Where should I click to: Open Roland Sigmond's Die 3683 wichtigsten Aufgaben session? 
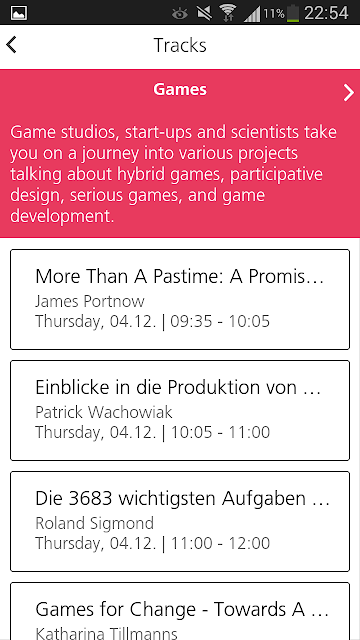(180, 522)
